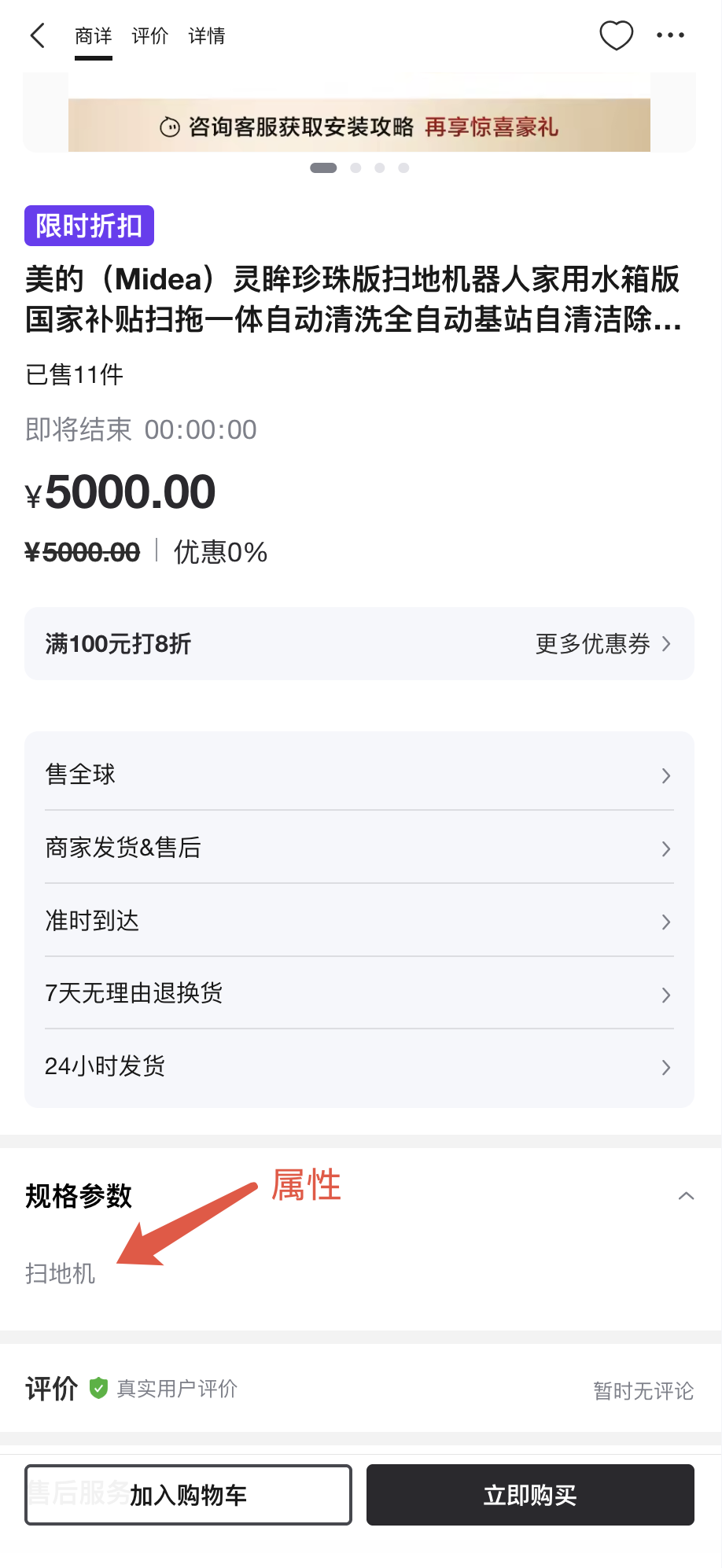Open the 咨询客服获取安装攻略 banner
This screenshot has height=1568, width=722.
point(359,126)
